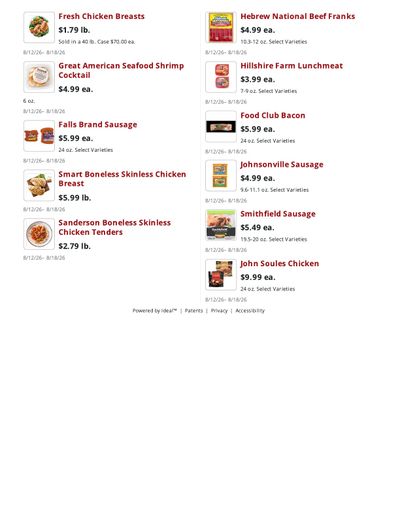Viewport: 400px width, 518px height.
Task: Open Falls Brand Sausage listing
Action: 98,125
